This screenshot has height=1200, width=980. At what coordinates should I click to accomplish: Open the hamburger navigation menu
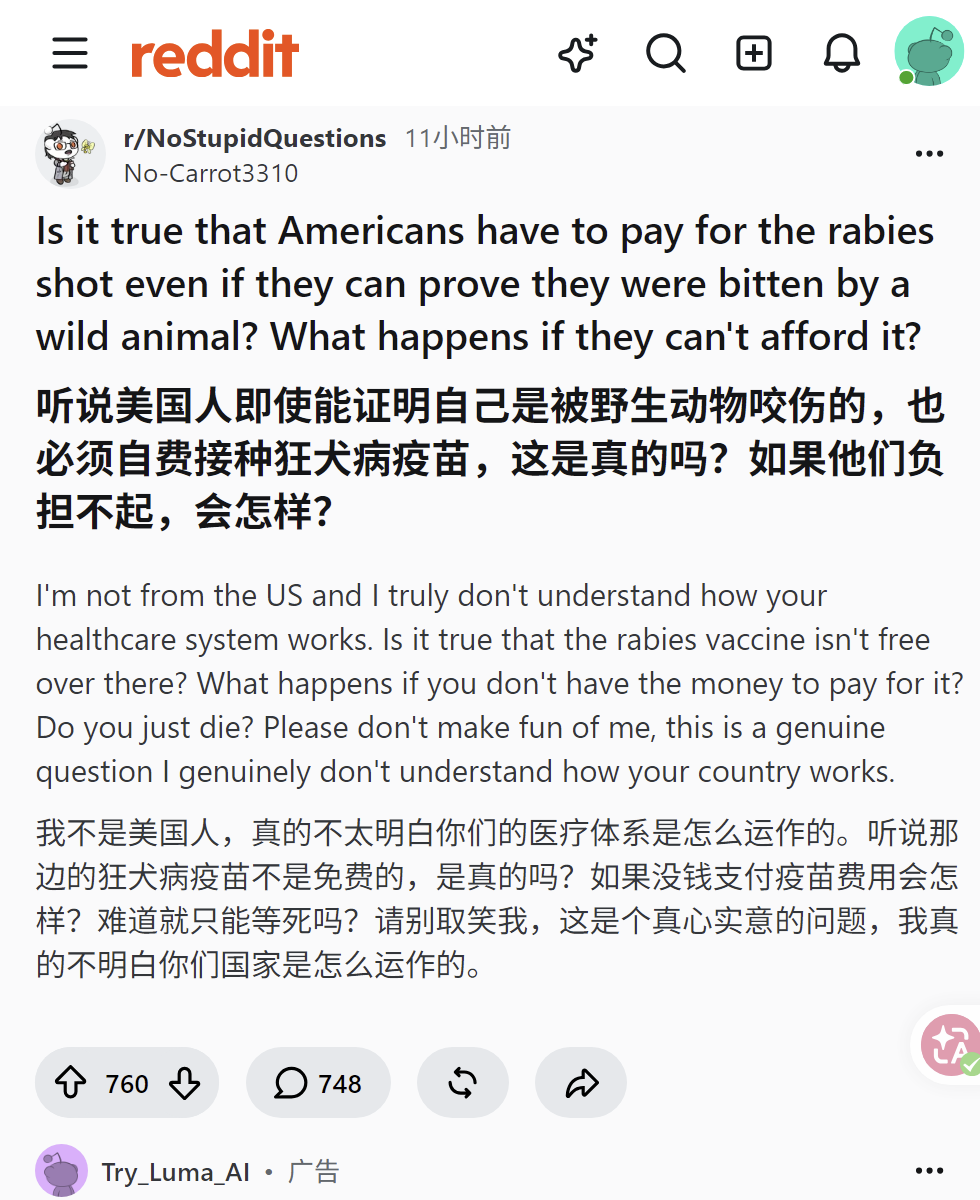70,53
